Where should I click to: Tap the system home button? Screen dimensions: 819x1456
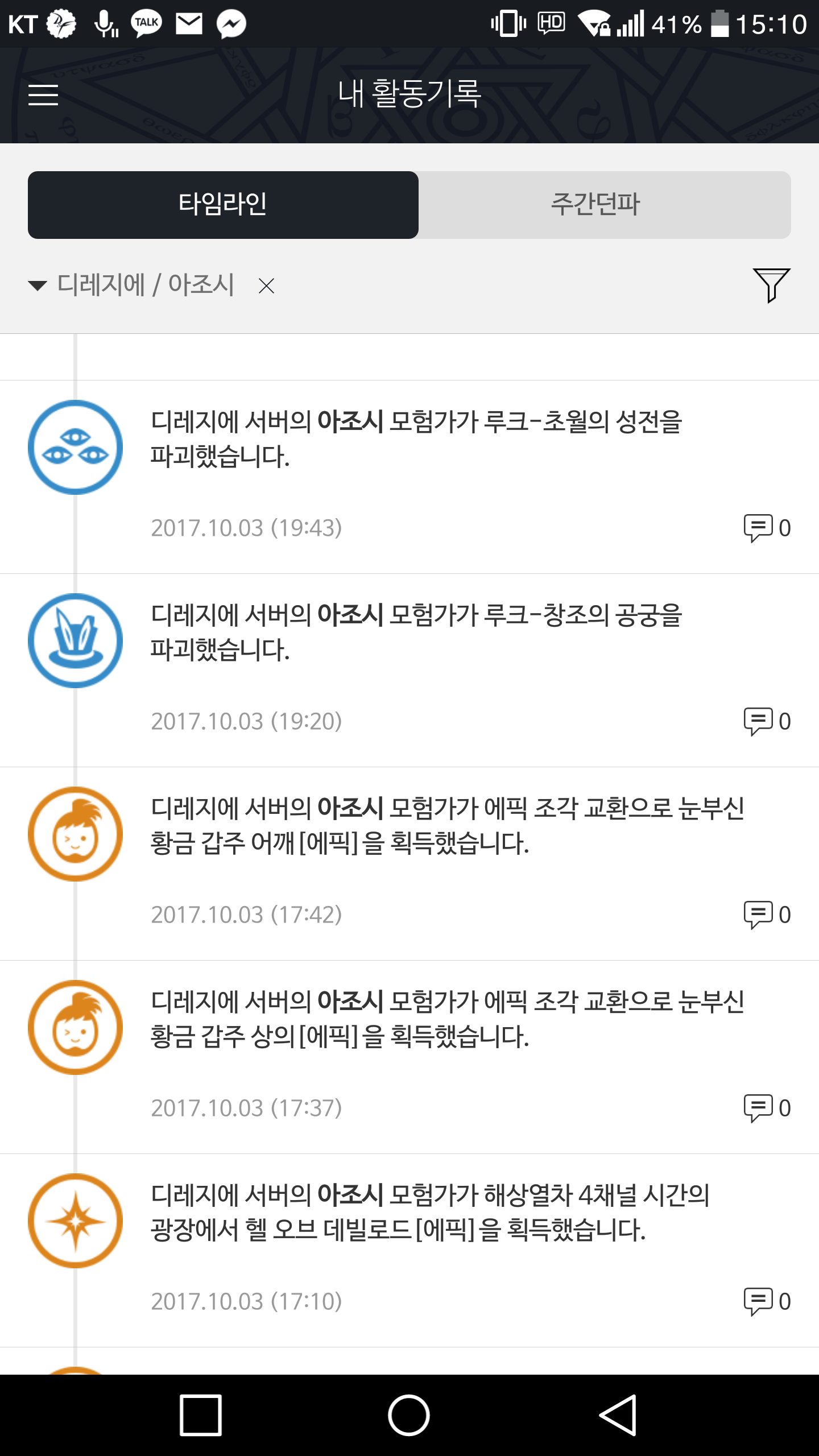pos(409,1415)
